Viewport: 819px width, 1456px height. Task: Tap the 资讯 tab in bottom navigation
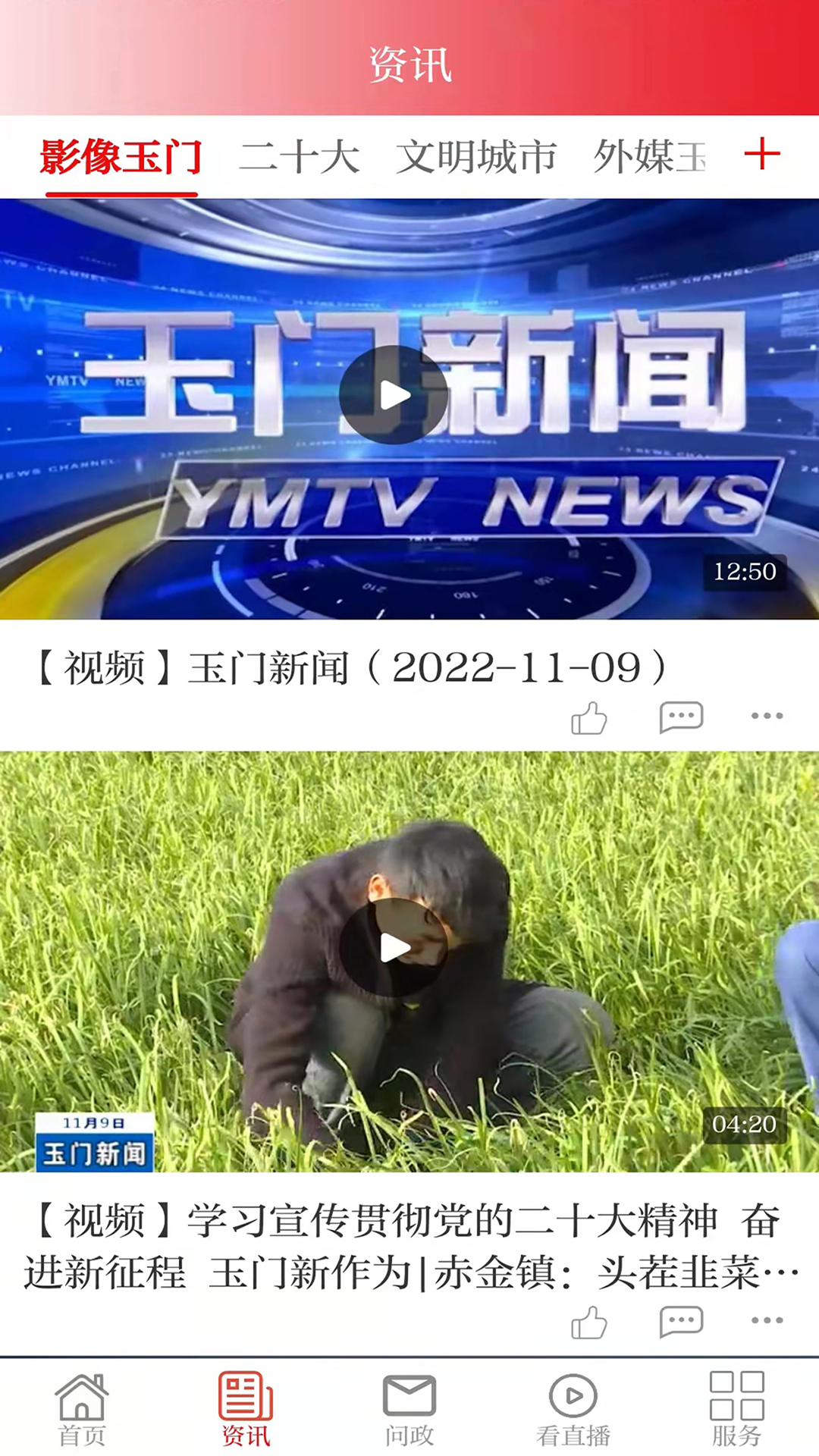click(246, 1409)
